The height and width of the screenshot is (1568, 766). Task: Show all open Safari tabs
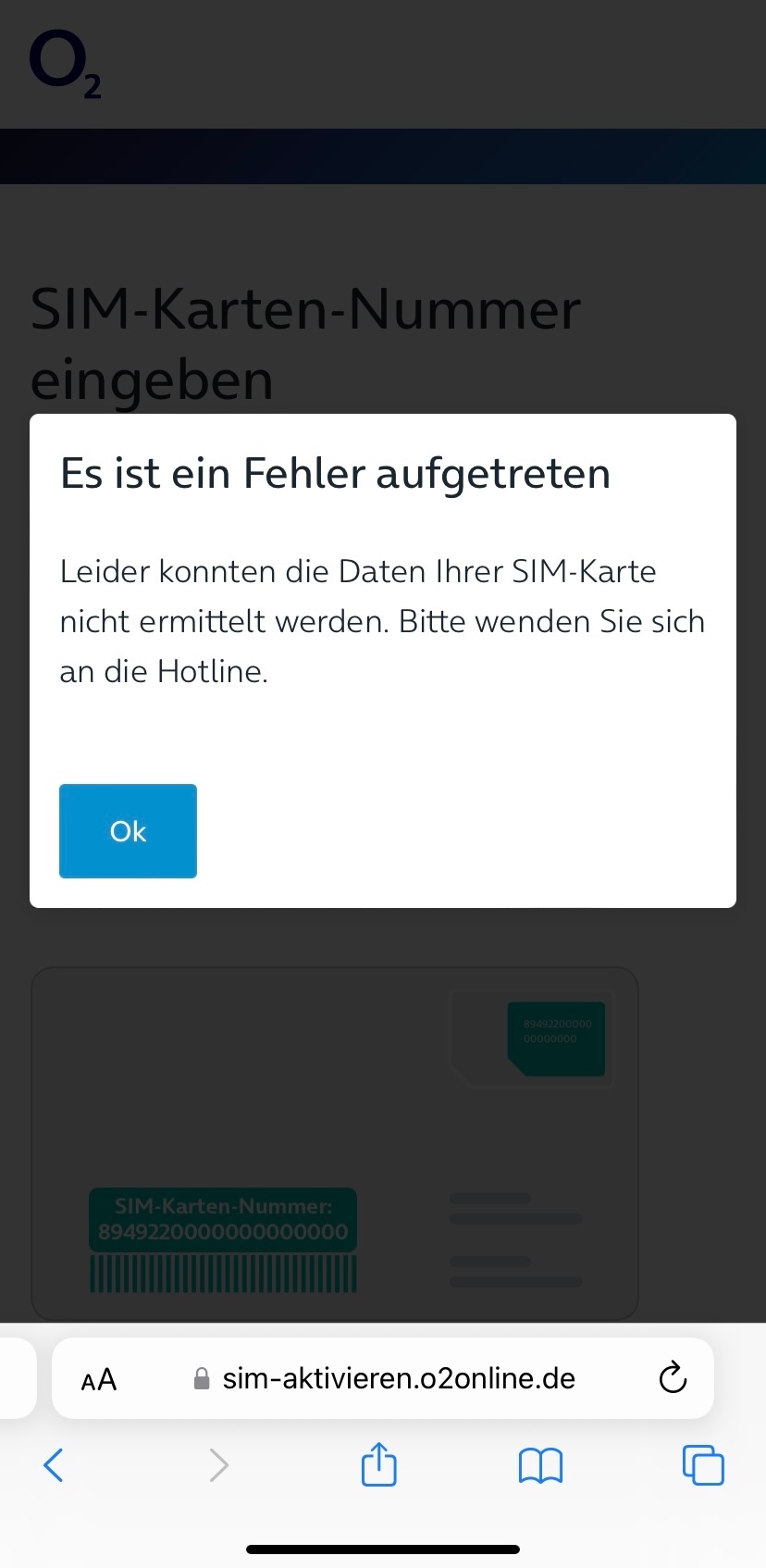703,1465
